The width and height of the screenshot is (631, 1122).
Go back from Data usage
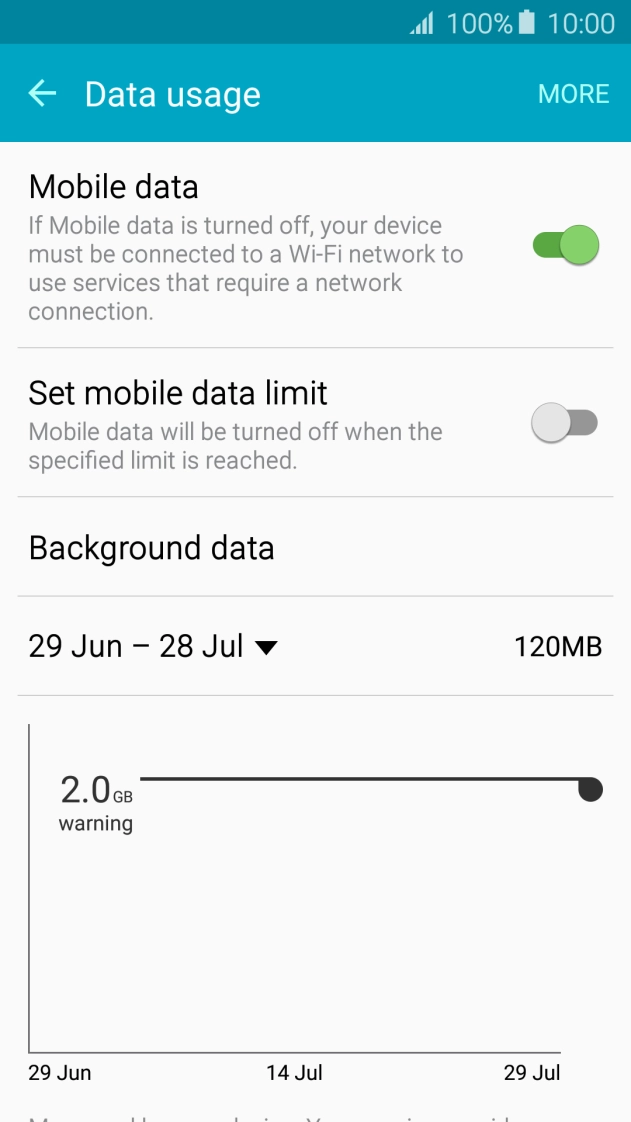[x=42, y=94]
